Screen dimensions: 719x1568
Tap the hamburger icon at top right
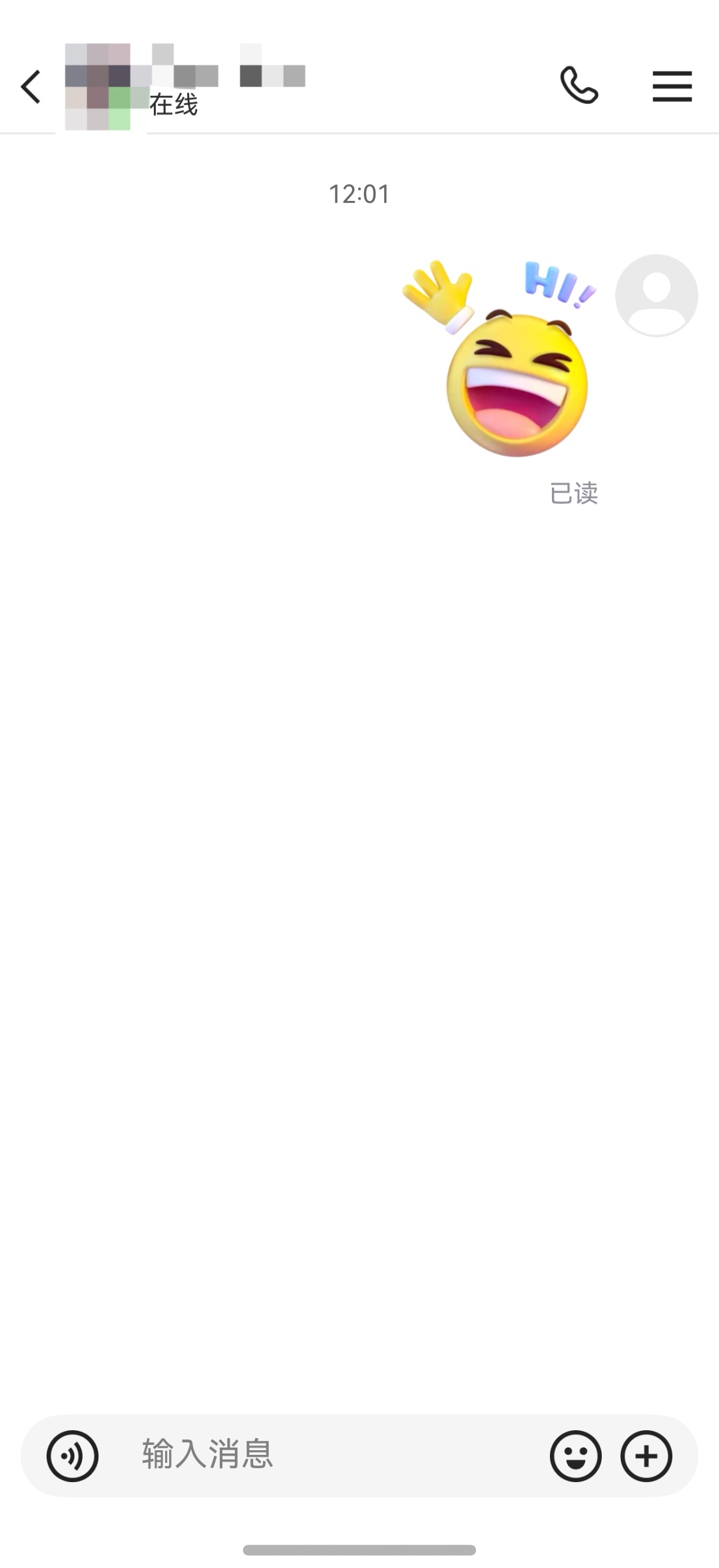pos(672,85)
